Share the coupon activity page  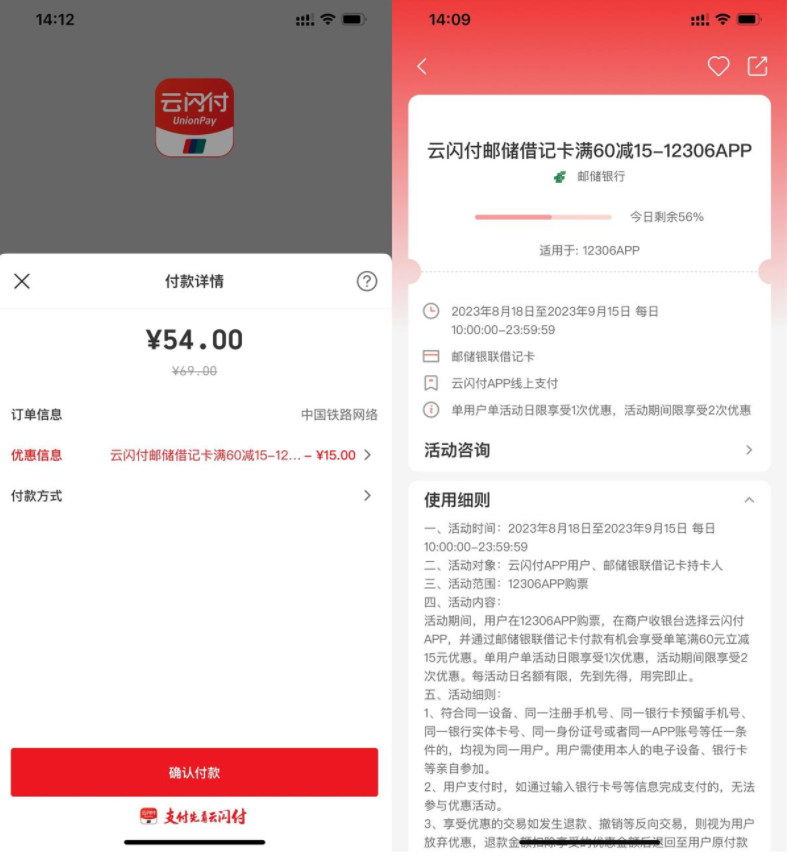tap(757, 66)
